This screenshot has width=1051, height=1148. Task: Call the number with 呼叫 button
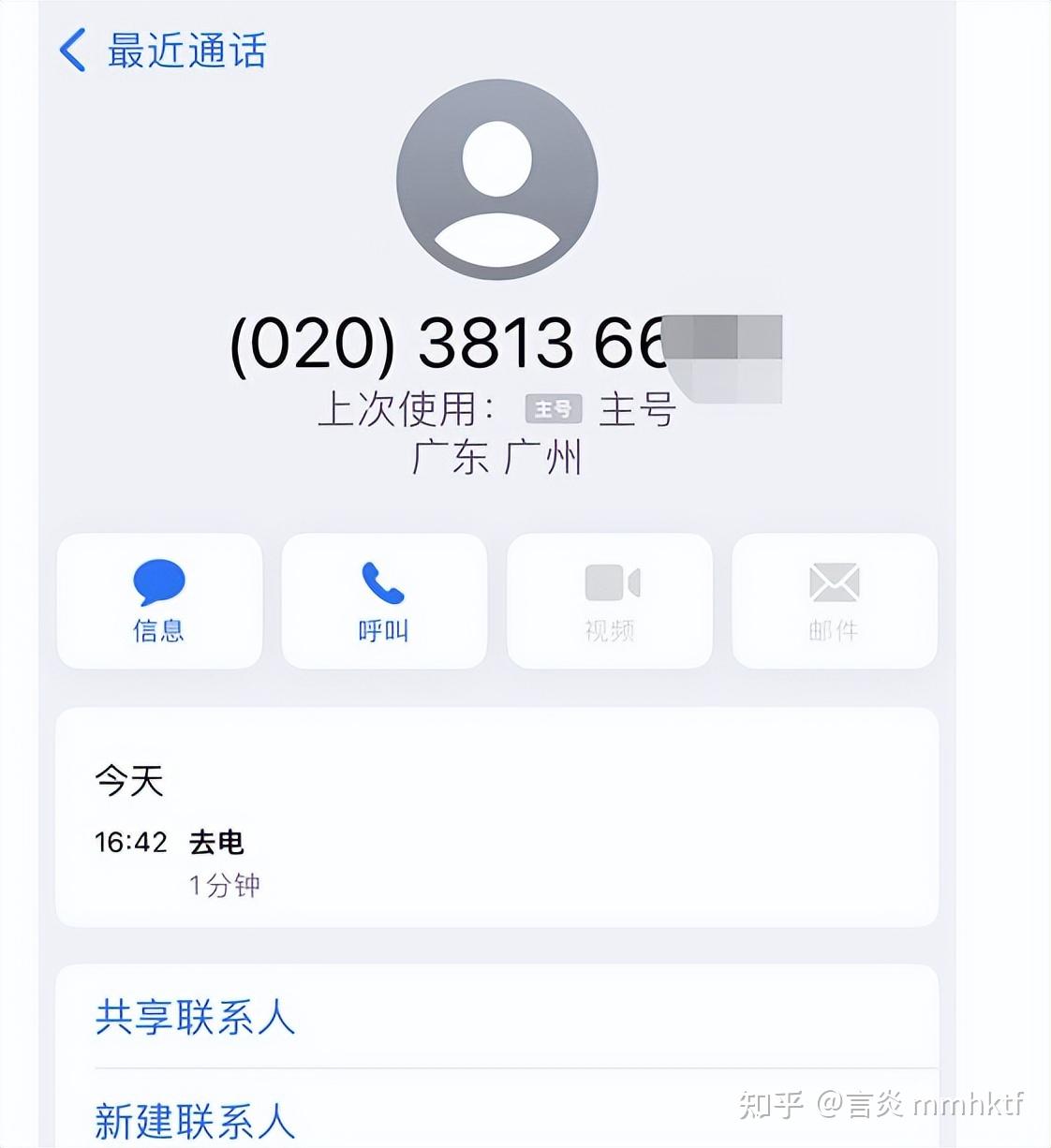384,601
